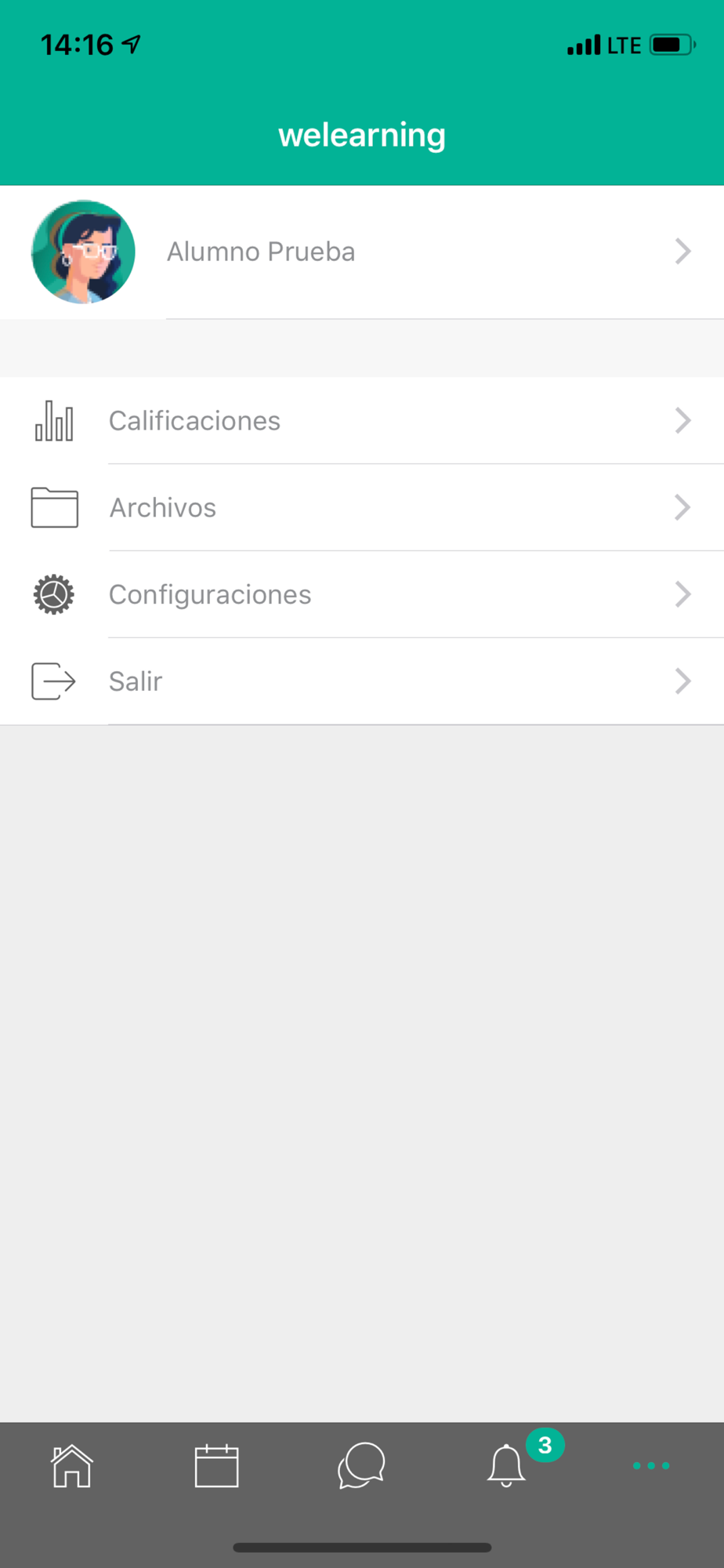Viewport: 724px width, 1568px height.
Task: Open Calificaciones
Action: coord(362,421)
